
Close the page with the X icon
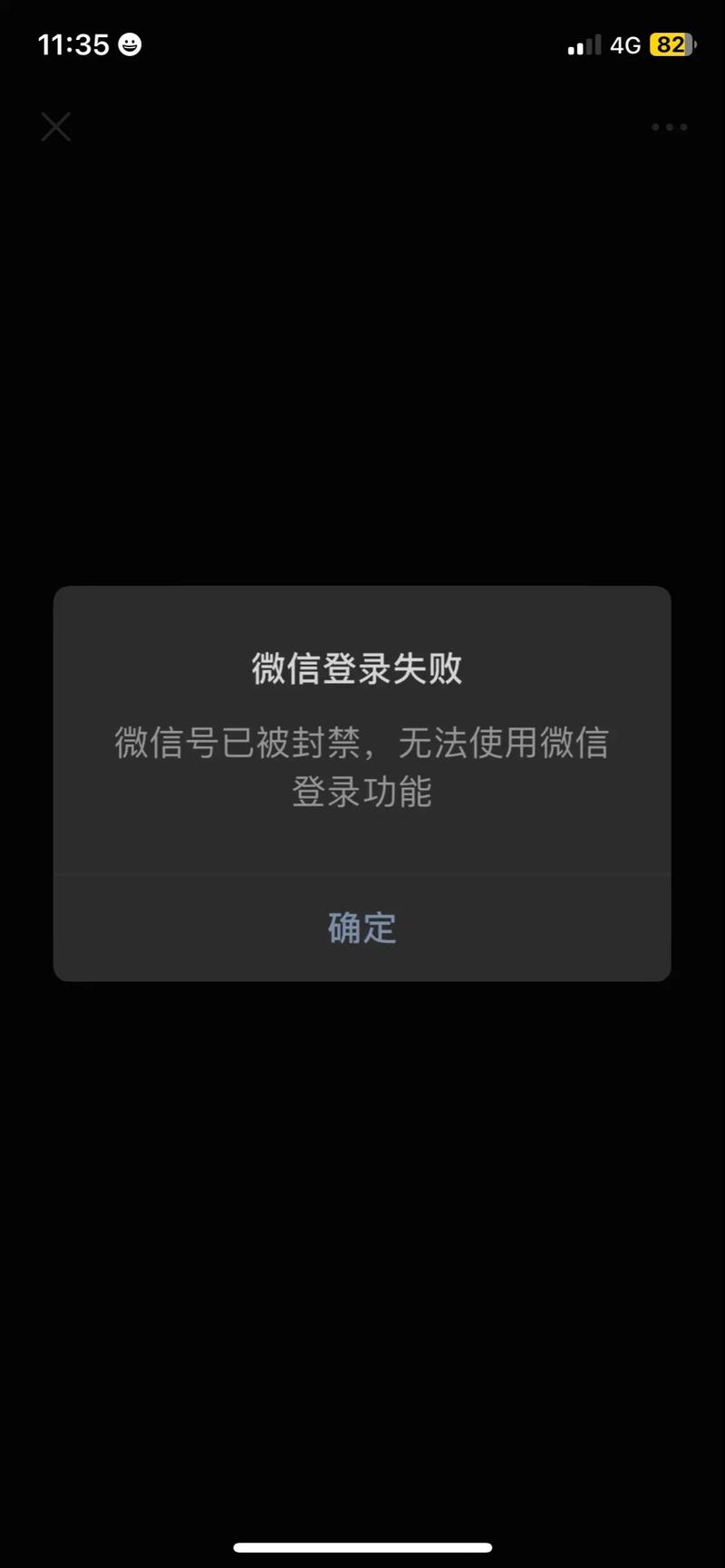click(x=56, y=127)
